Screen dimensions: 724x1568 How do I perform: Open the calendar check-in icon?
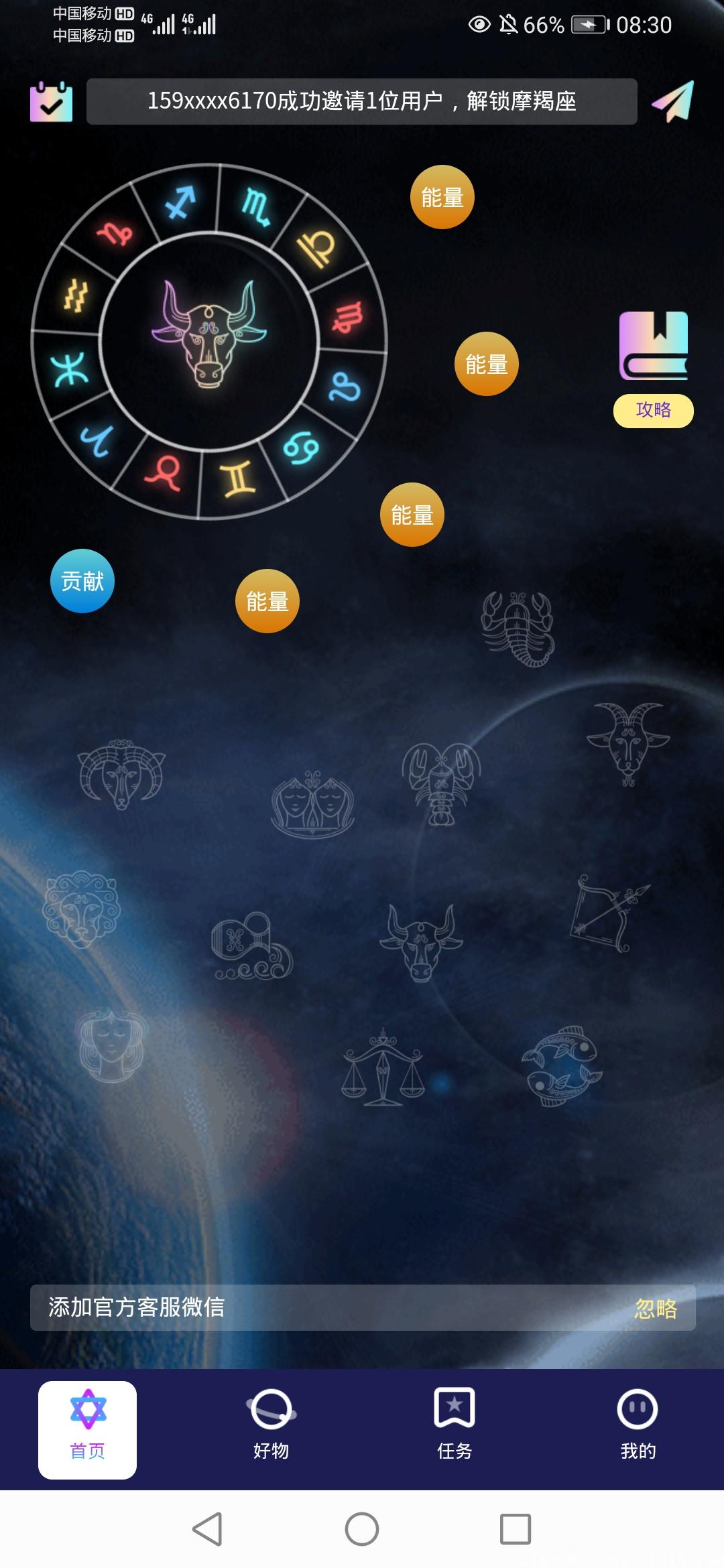coord(51,102)
